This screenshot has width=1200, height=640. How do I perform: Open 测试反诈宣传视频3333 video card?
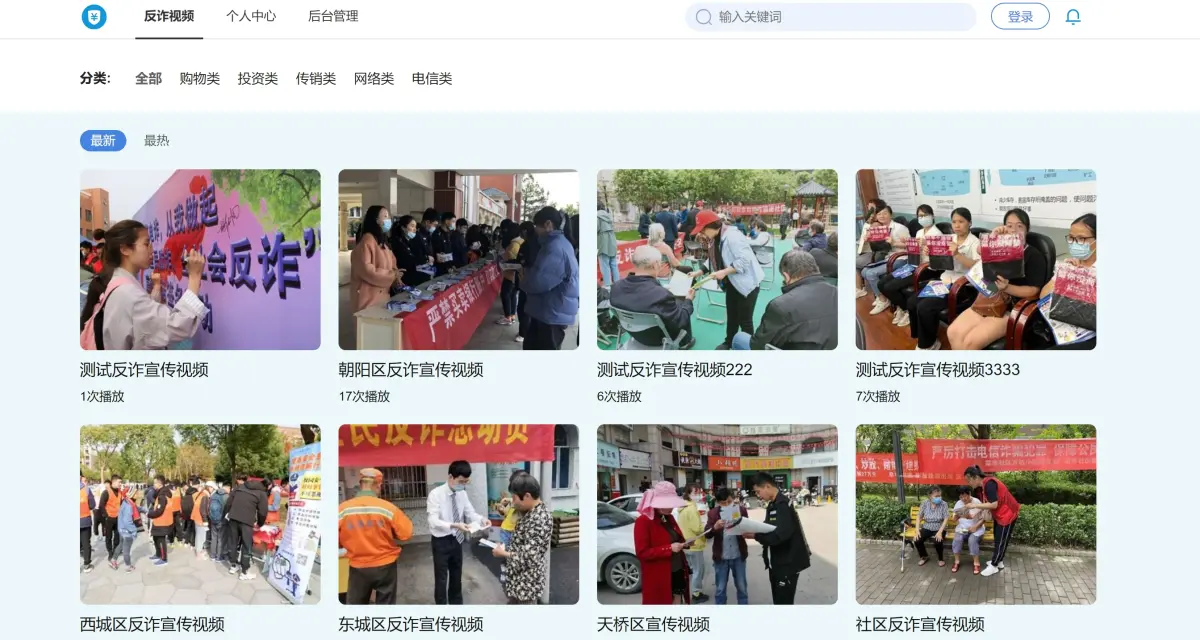975,260
